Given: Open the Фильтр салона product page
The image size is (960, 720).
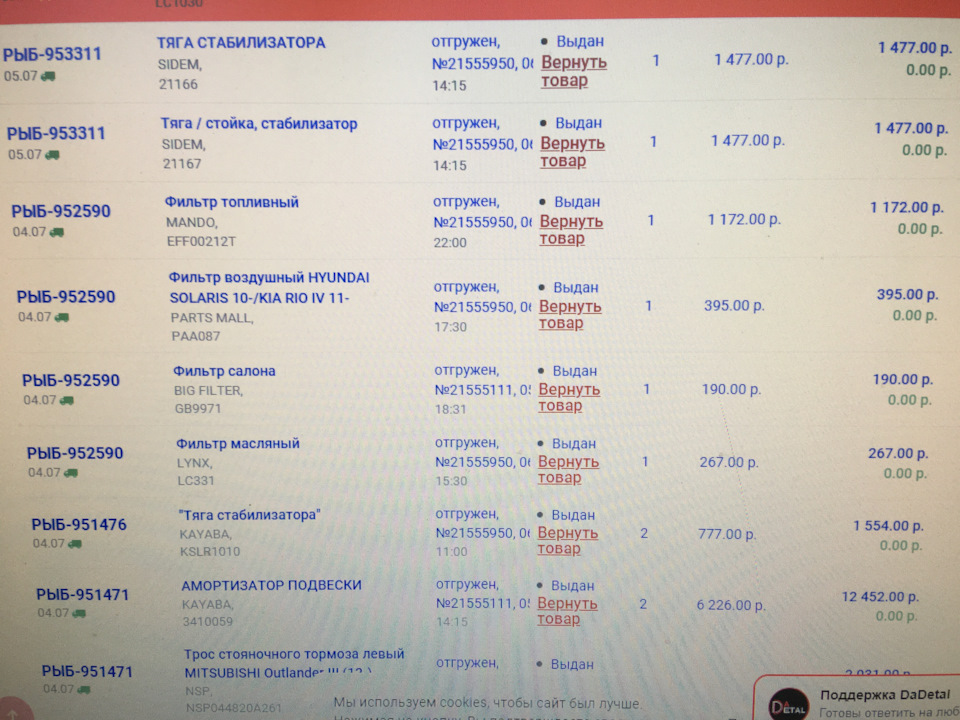Looking at the screenshot, I should (x=224, y=371).
